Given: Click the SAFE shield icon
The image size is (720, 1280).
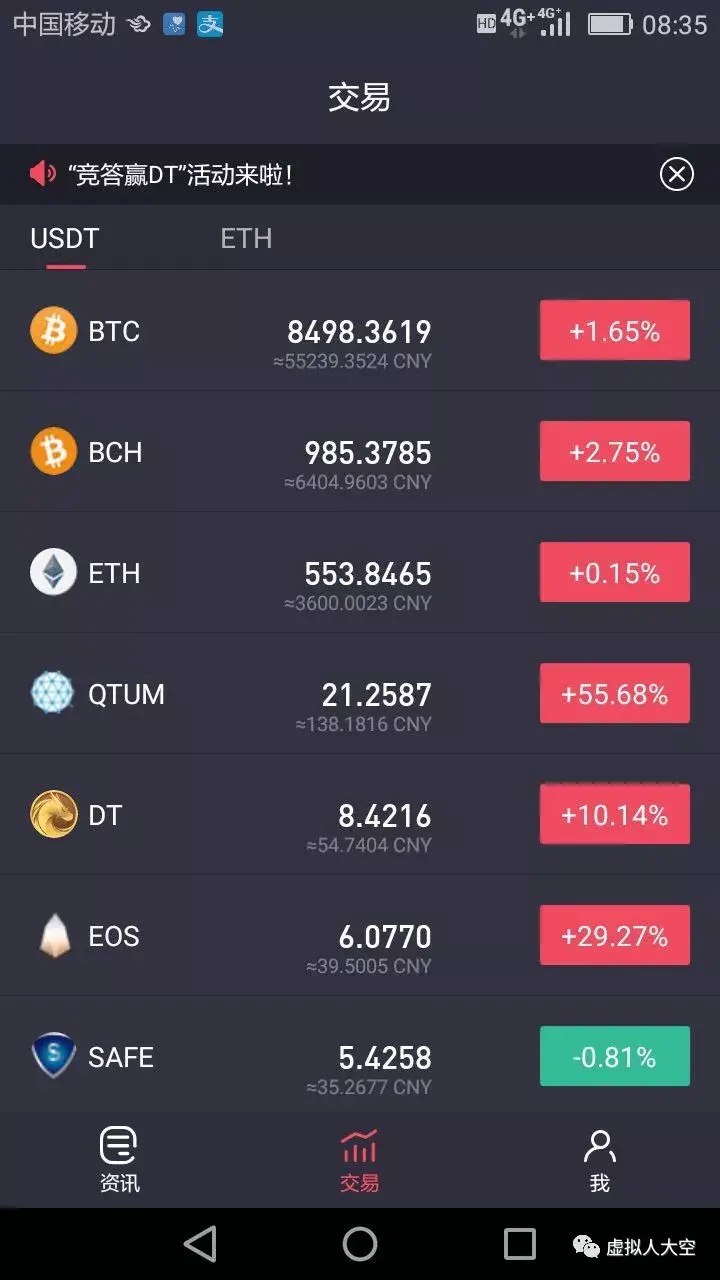Looking at the screenshot, I should pyautogui.click(x=55, y=1056).
